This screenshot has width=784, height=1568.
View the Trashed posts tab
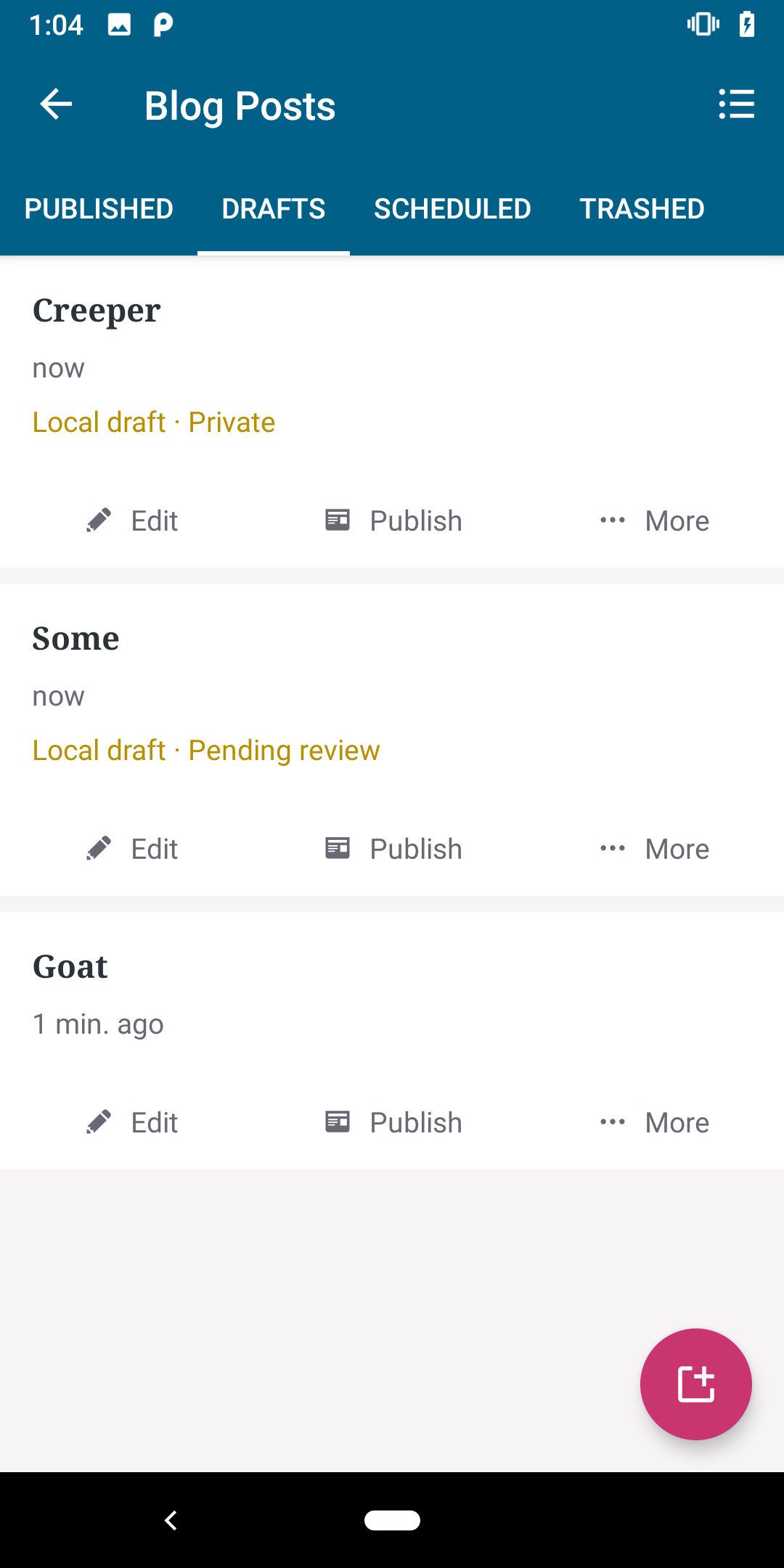click(642, 209)
